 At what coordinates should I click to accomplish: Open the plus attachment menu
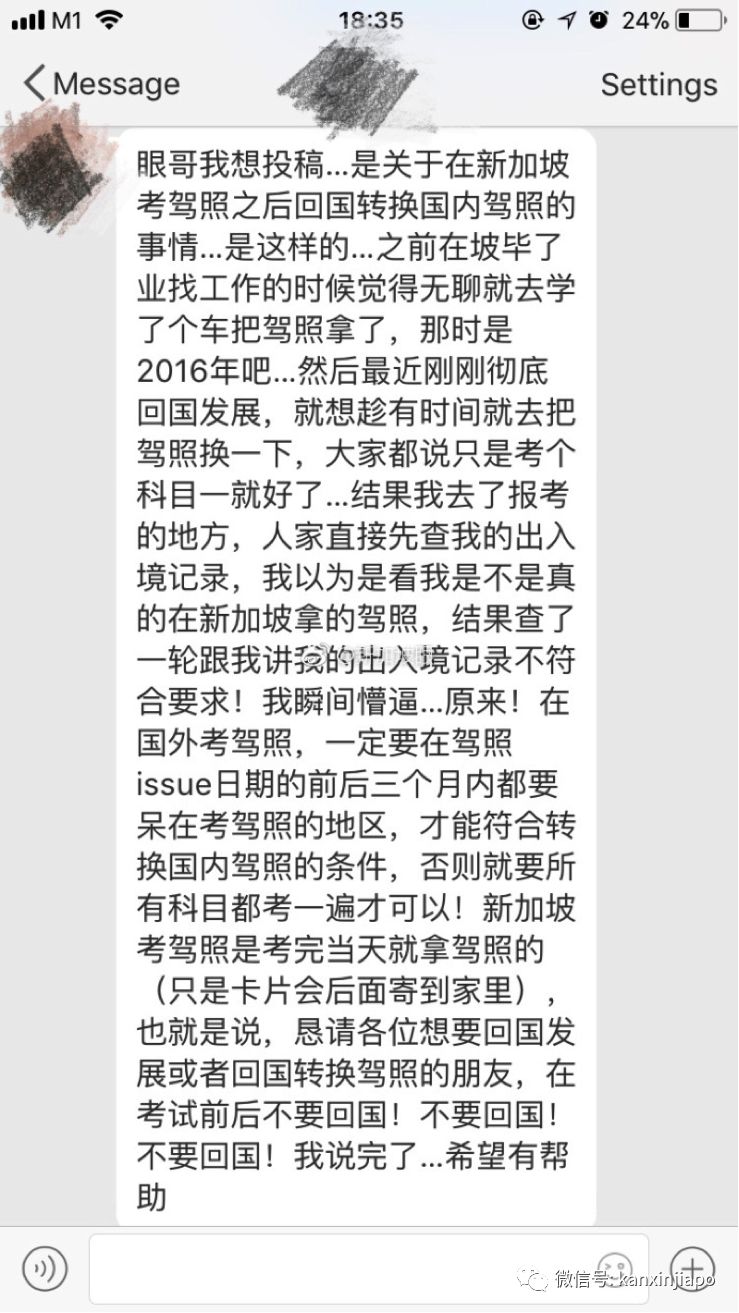[693, 1268]
